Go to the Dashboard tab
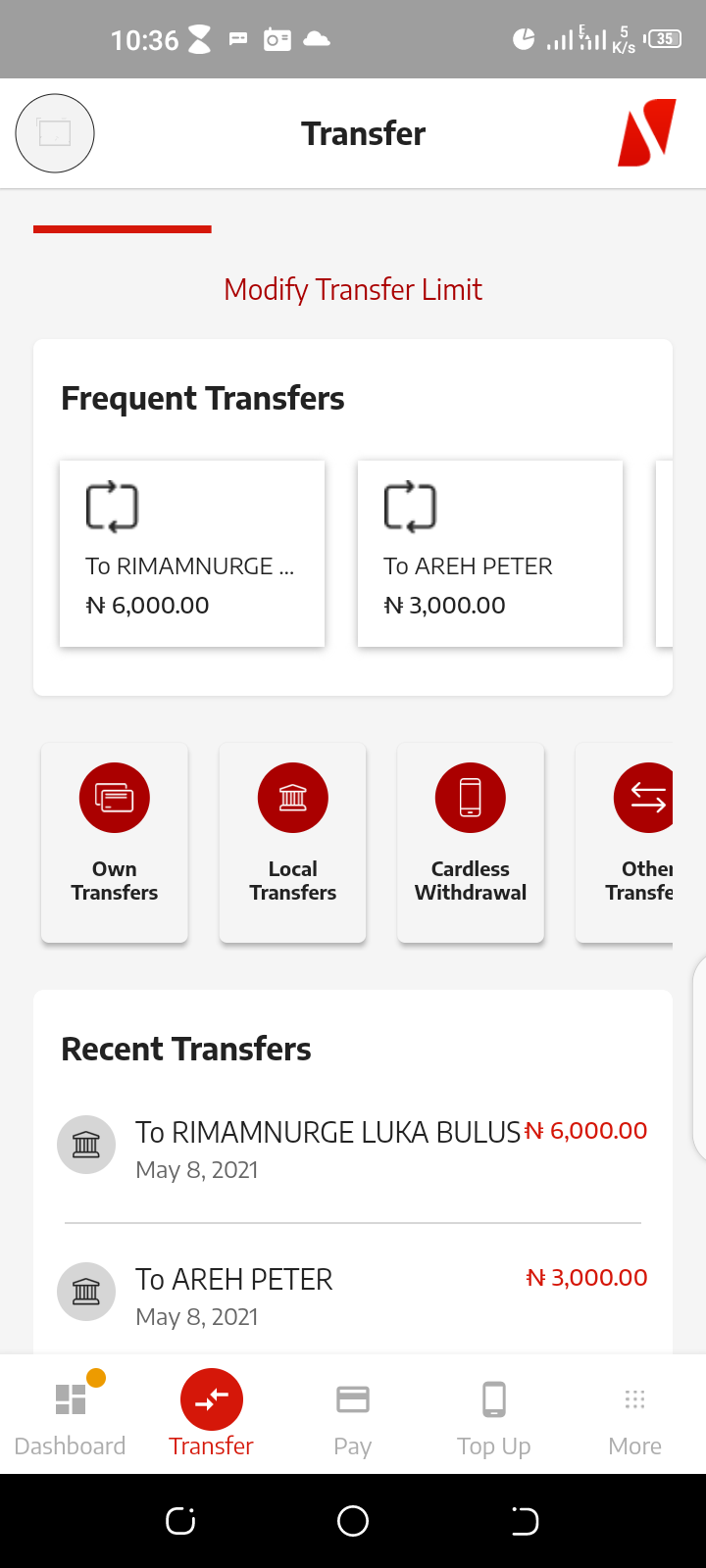 tap(71, 1415)
